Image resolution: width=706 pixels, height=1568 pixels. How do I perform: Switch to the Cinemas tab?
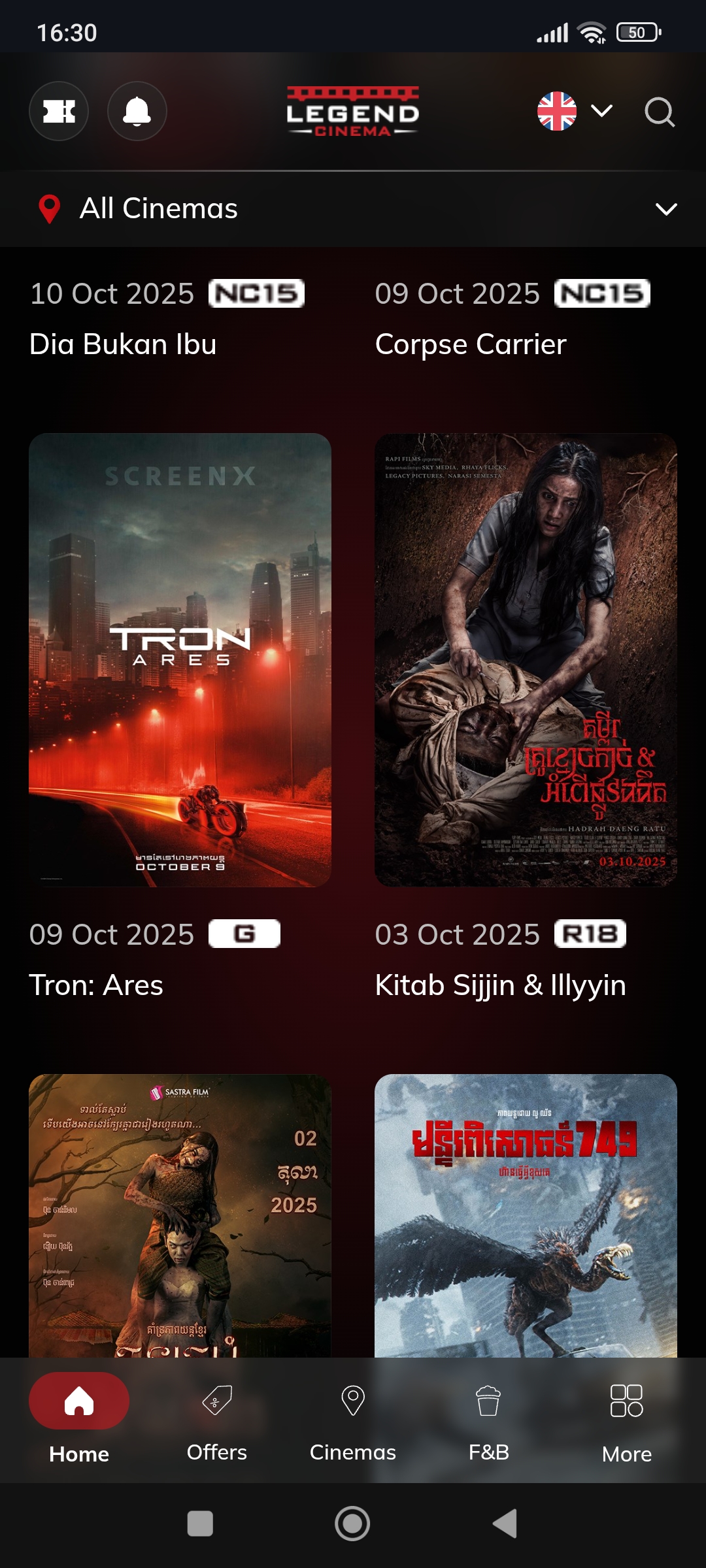coord(353,1418)
